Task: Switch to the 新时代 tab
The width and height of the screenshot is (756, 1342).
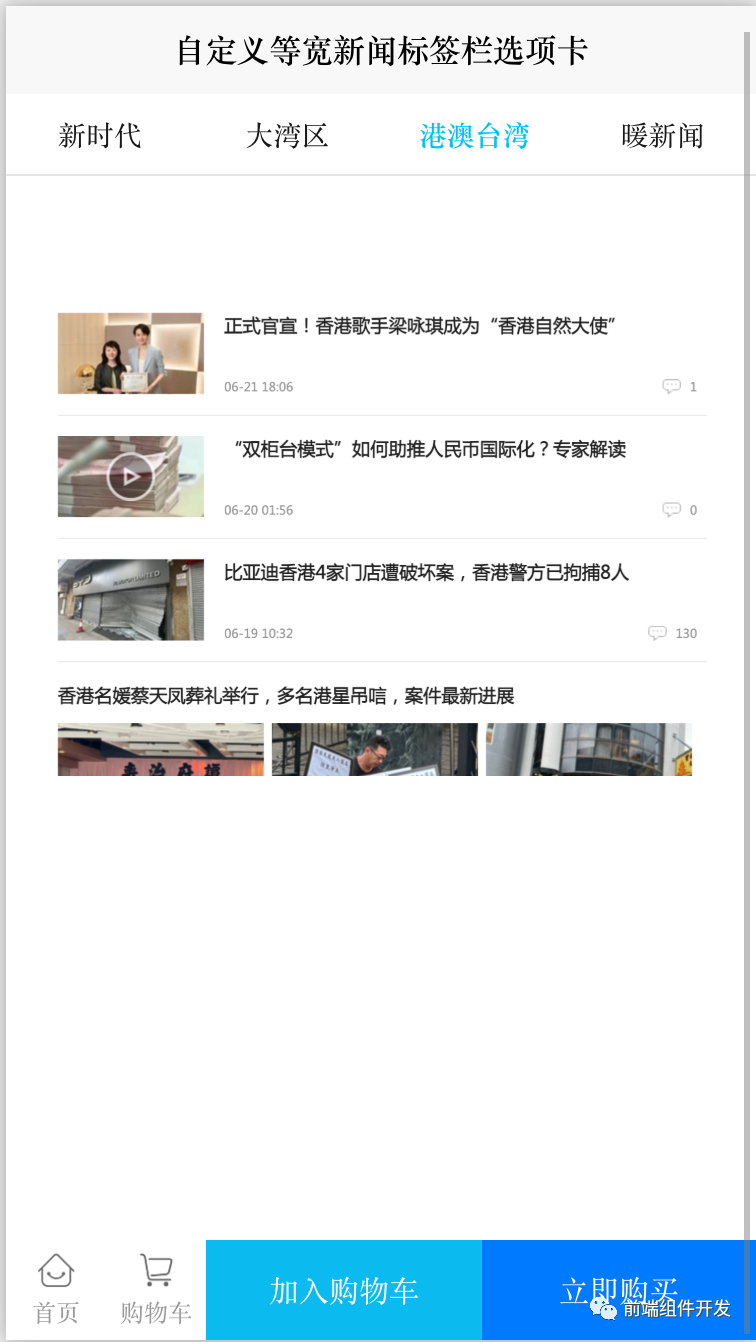Action: [100, 135]
